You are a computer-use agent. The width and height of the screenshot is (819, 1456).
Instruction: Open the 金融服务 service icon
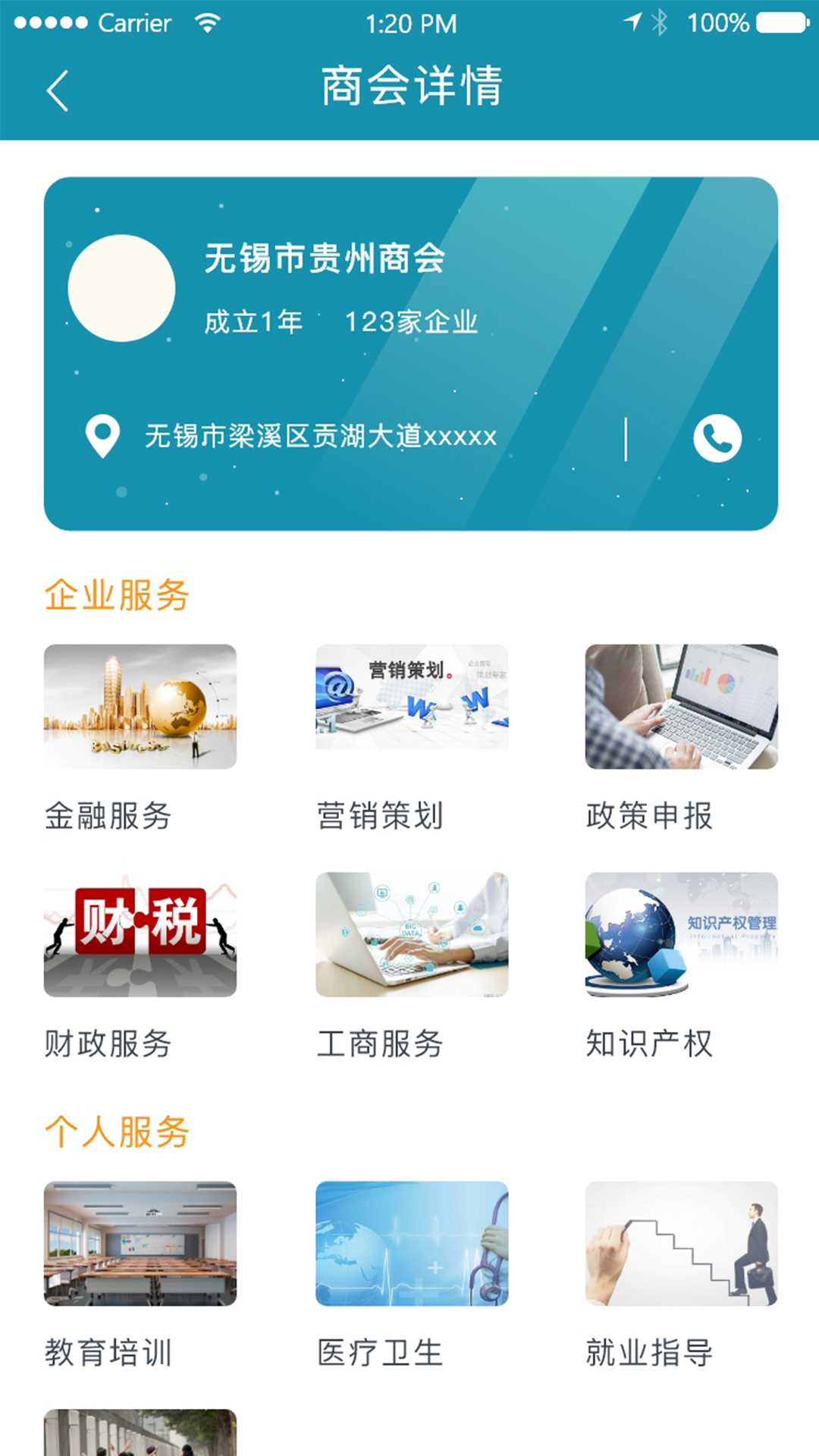pos(140,708)
